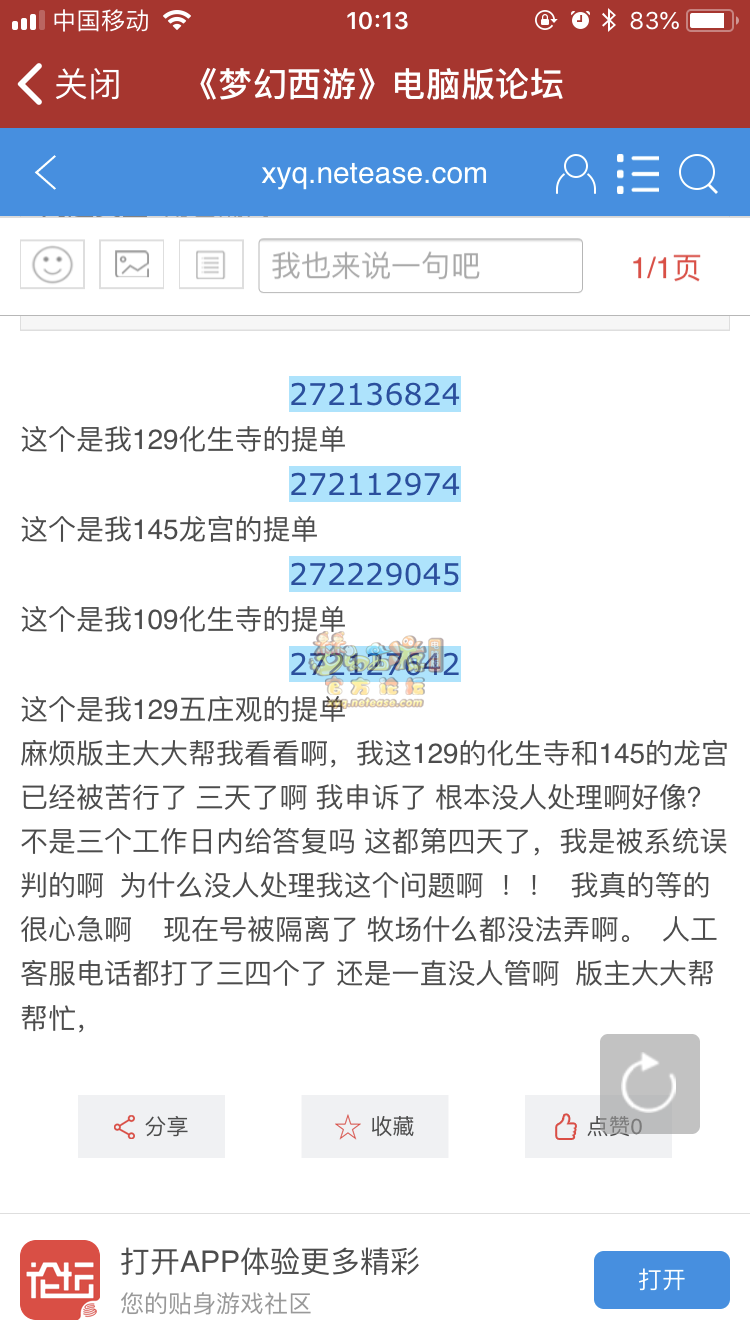The image size is (750, 1334).
Task: Open order number 272229045
Action: tap(375, 574)
